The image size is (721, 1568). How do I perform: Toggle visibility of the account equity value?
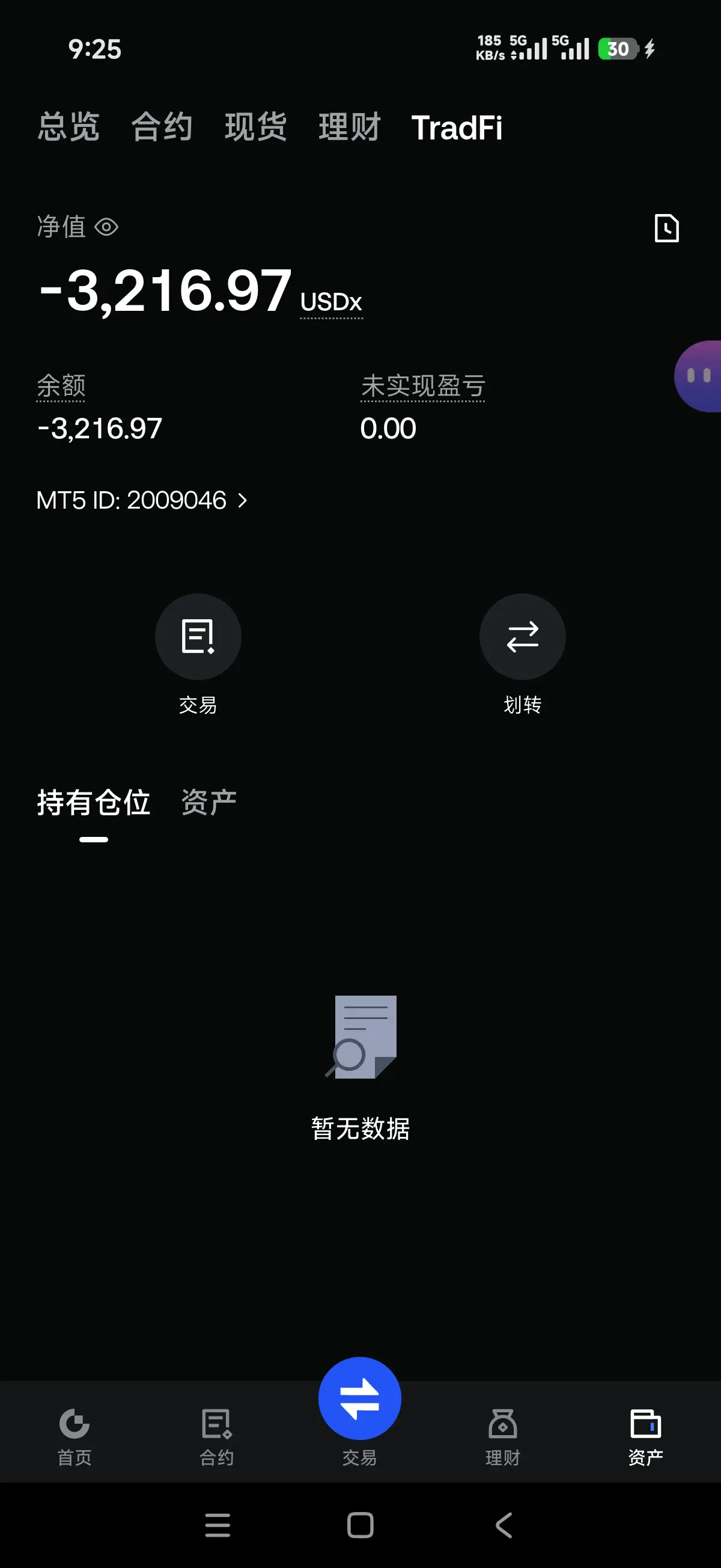pyautogui.click(x=107, y=227)
